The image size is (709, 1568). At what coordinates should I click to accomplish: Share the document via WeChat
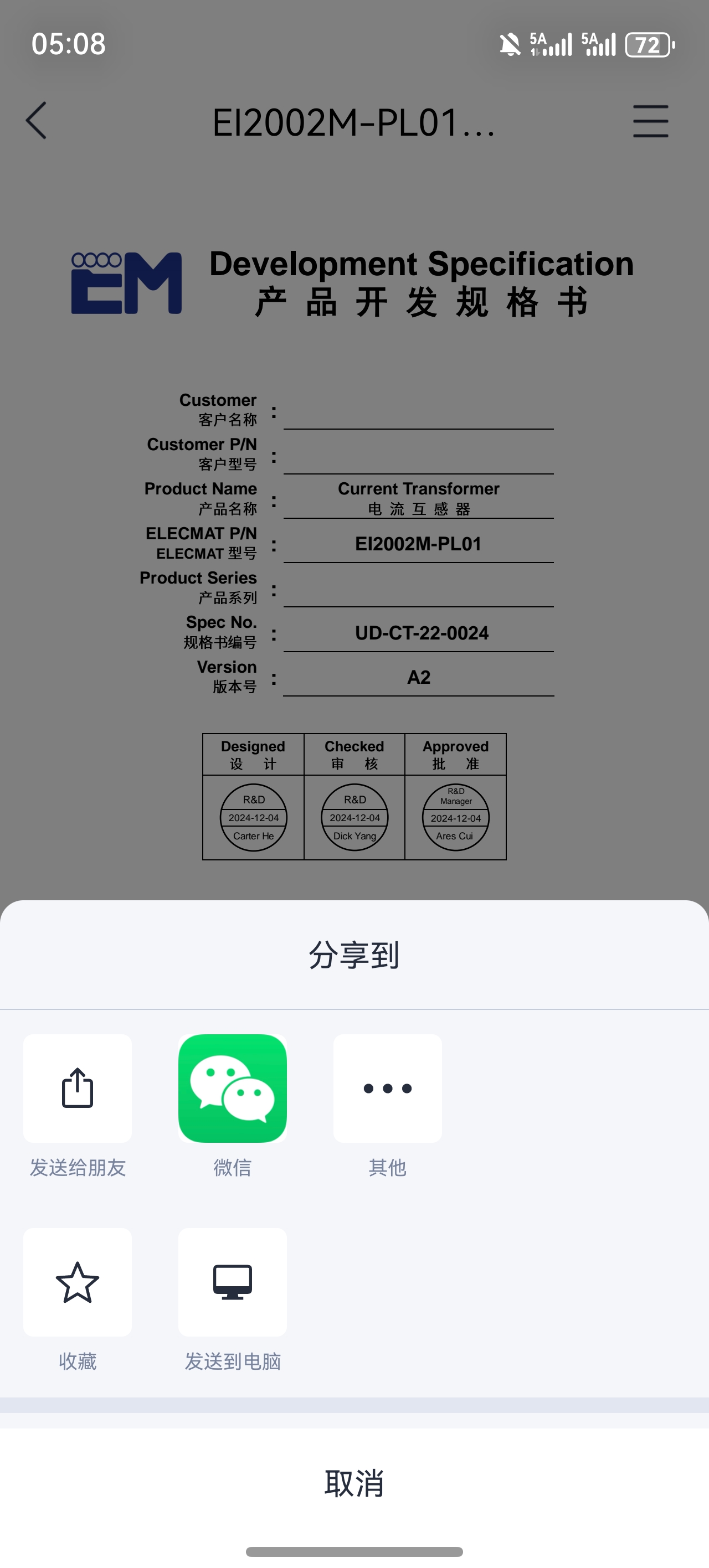233,1088
